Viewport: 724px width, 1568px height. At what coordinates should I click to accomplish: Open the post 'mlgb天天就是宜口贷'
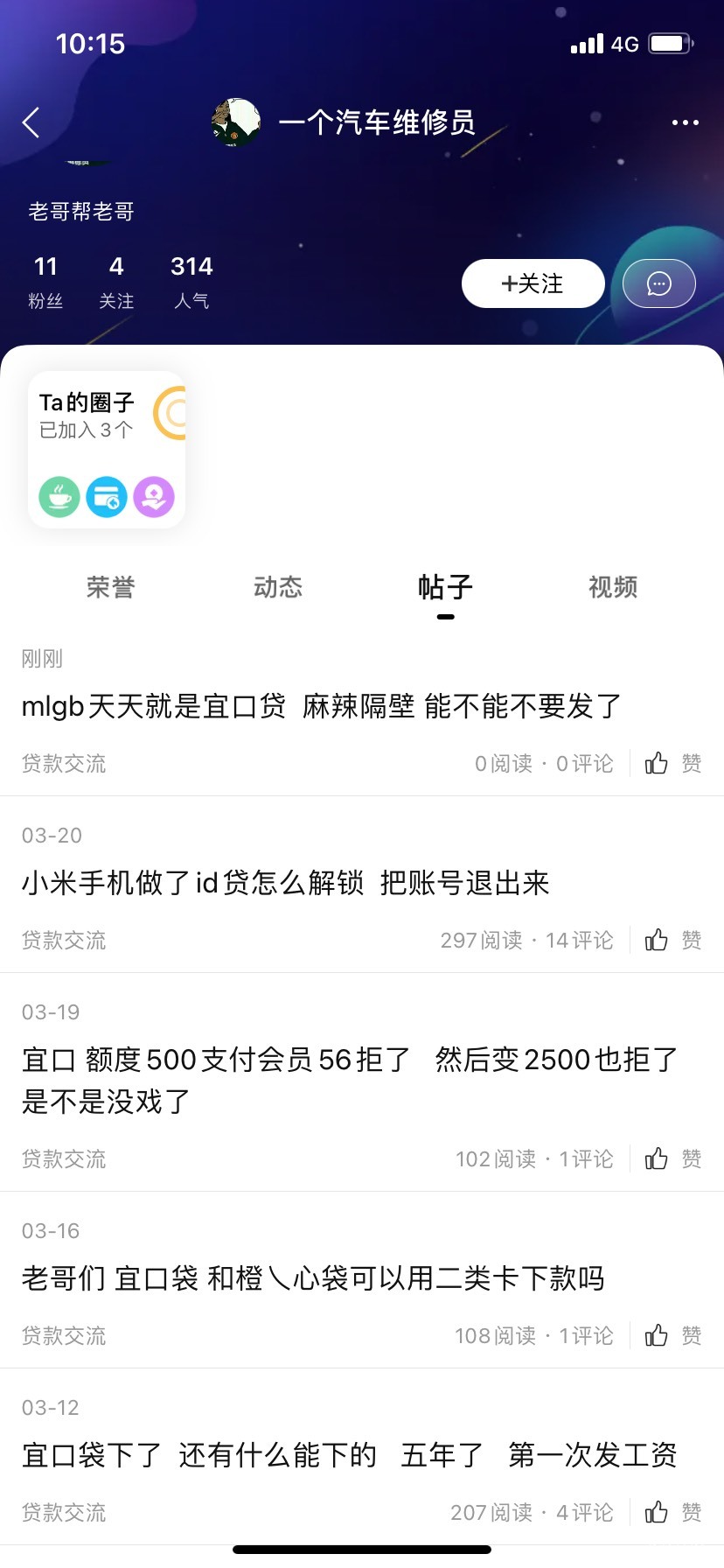click(322, 706)
